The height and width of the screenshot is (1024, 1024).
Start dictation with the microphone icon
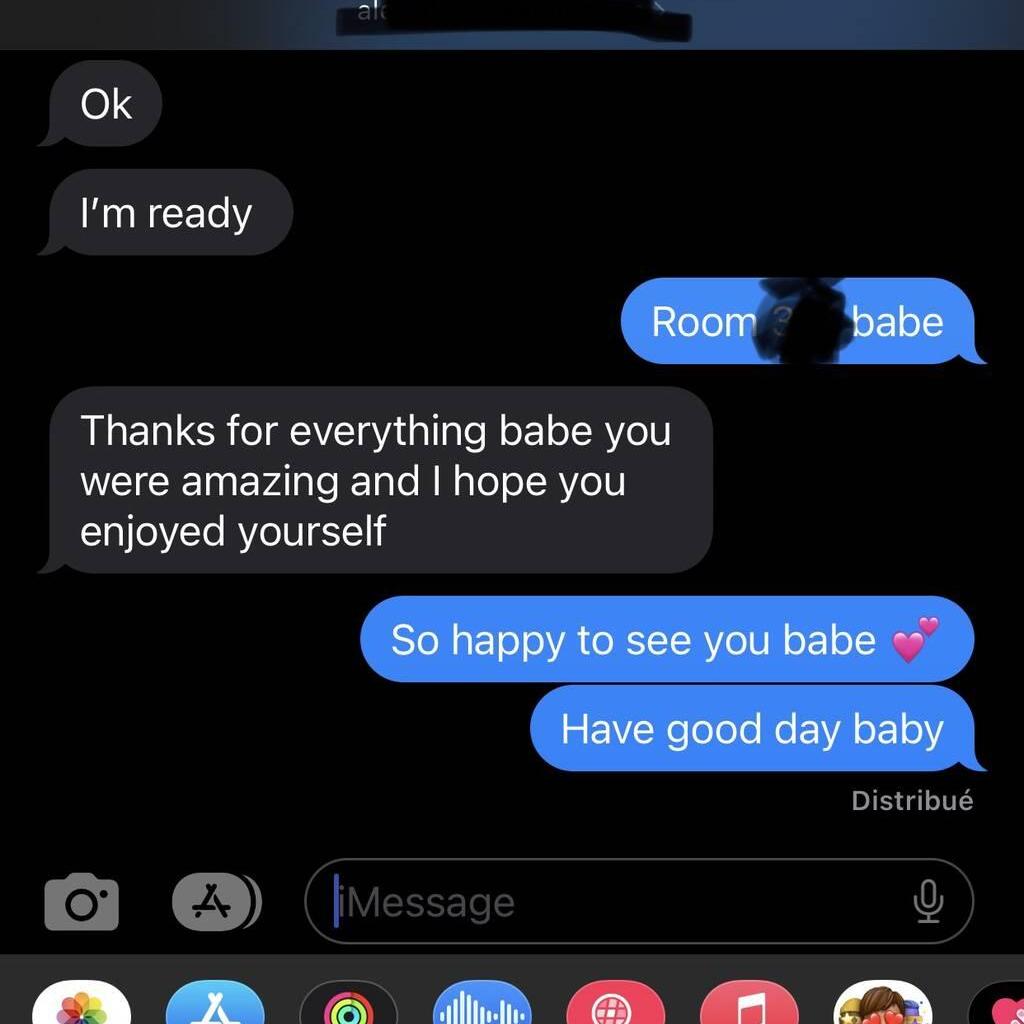point(928,902)
